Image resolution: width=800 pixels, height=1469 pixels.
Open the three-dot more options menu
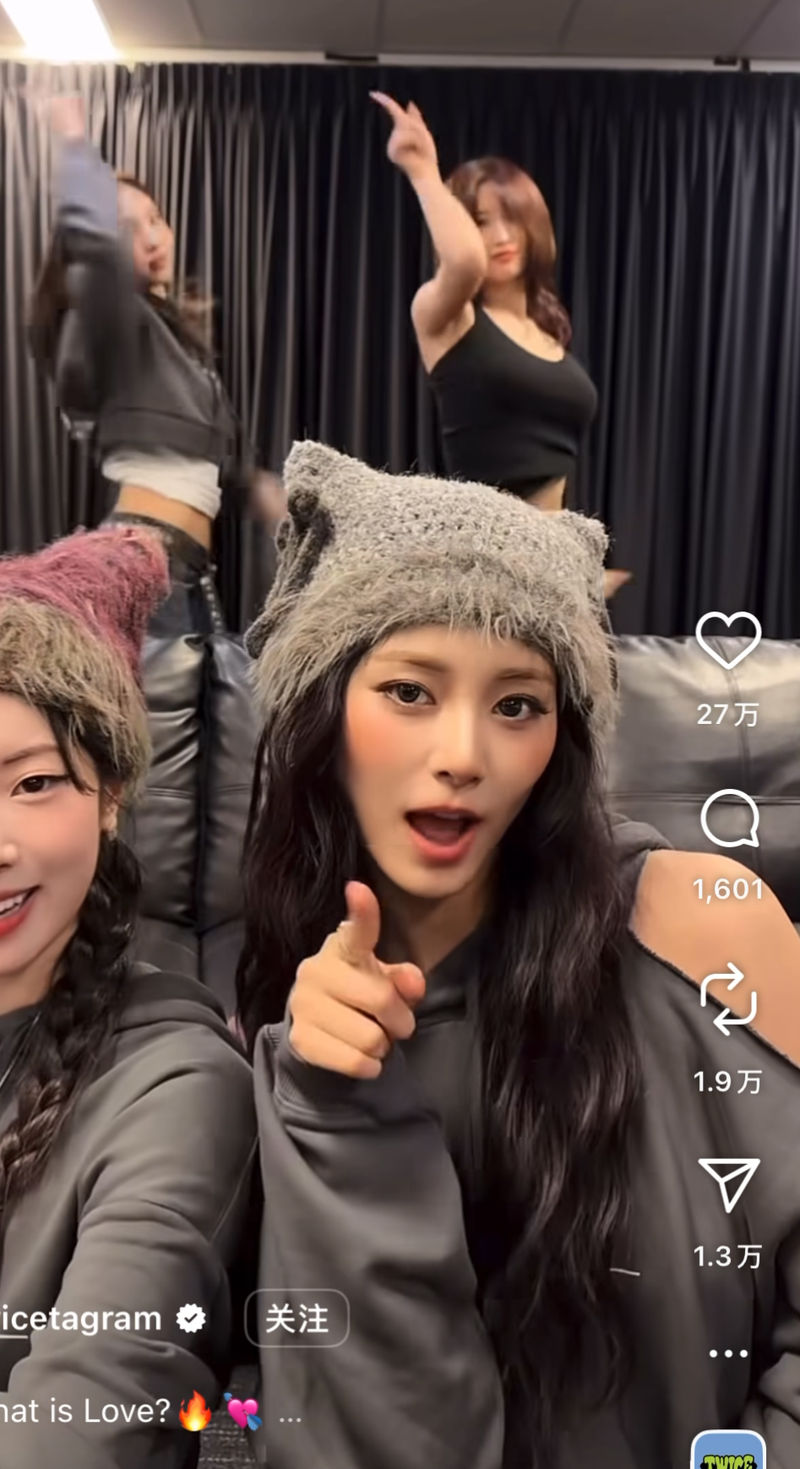(x=728, y=1353)
